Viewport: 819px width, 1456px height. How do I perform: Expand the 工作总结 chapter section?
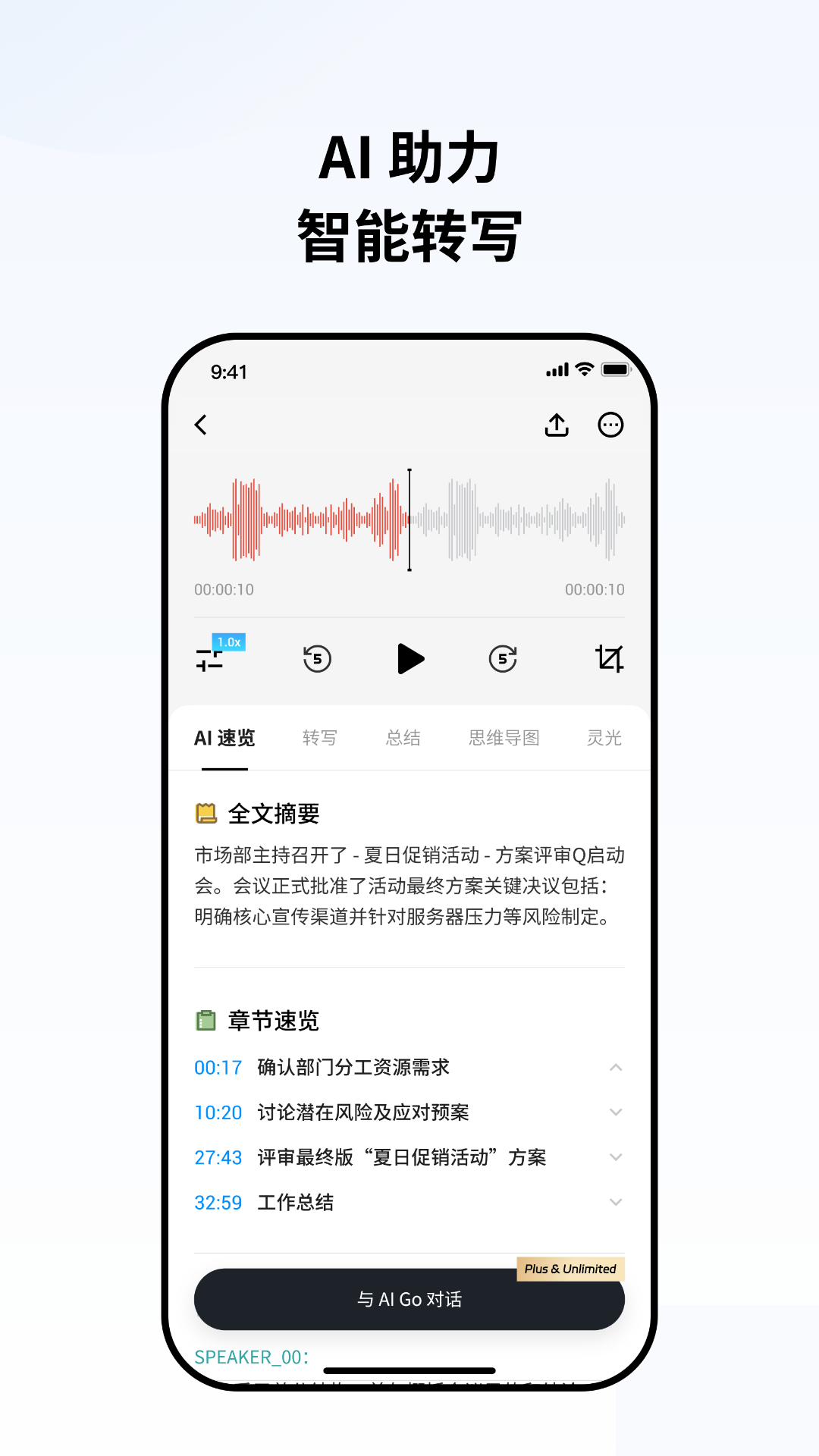click(615, 1203)
